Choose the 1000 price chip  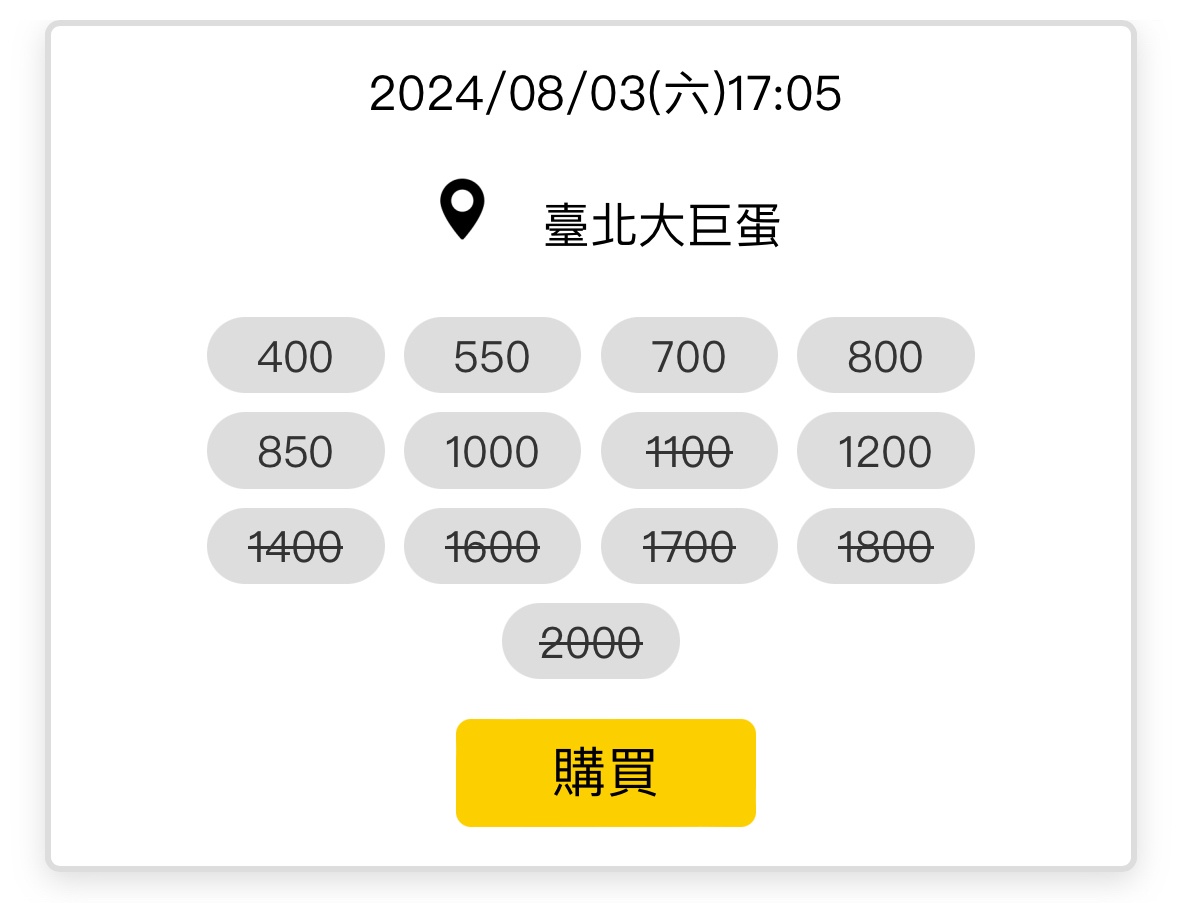point(492,451)
